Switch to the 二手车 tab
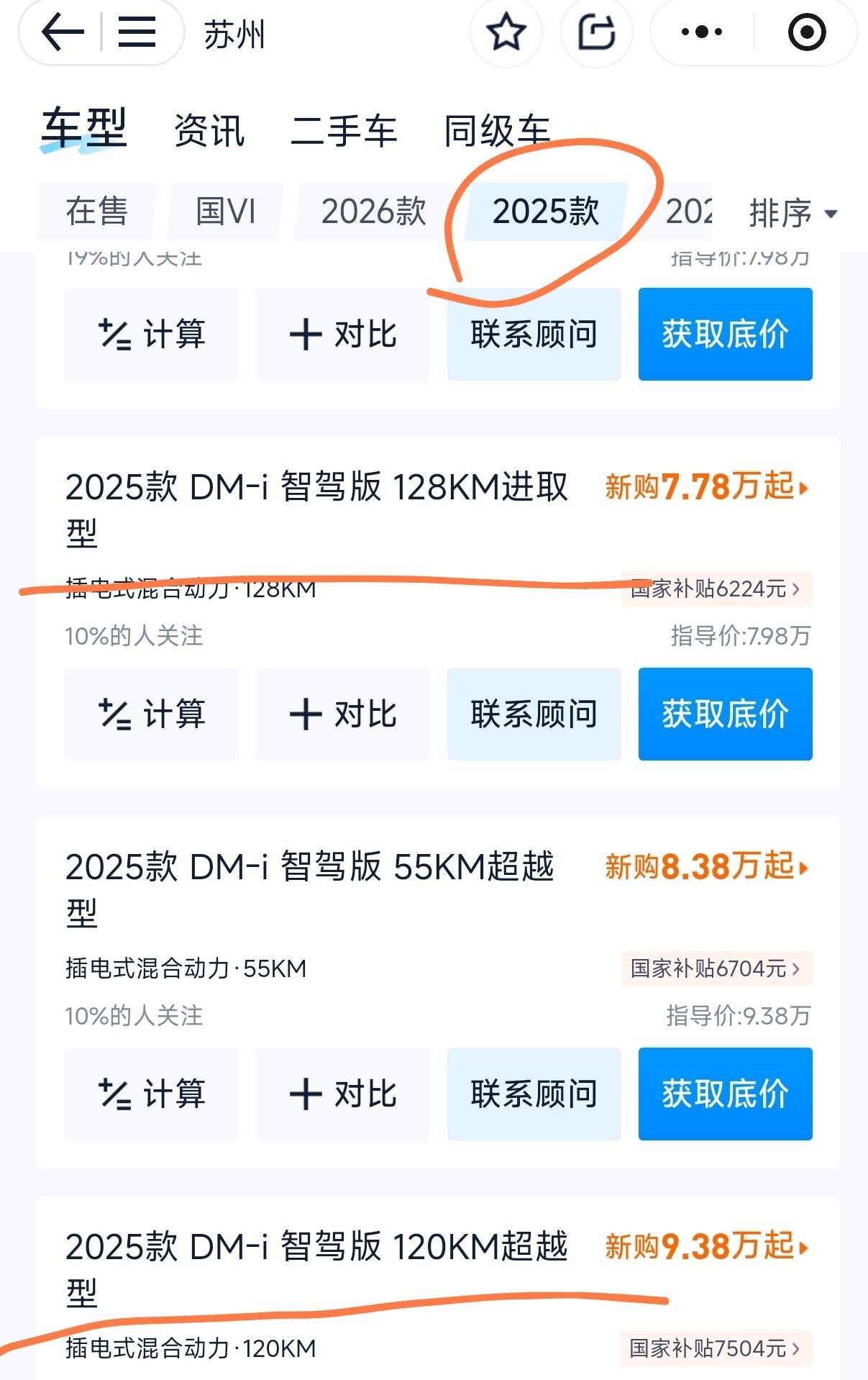Viewport: 868px width, 1380px height. pos(344,131)
